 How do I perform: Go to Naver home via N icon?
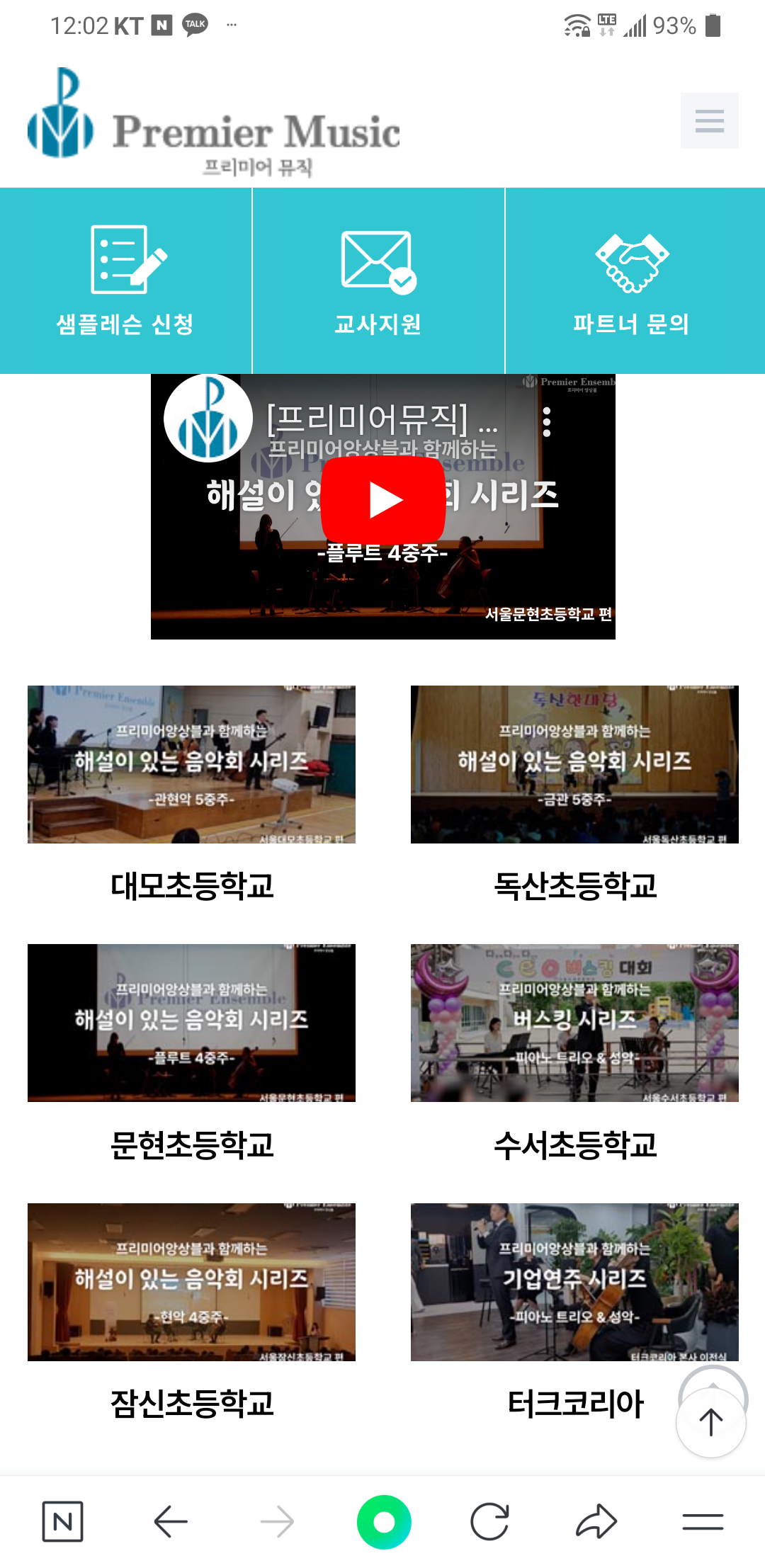click(x=62, y=1521)
